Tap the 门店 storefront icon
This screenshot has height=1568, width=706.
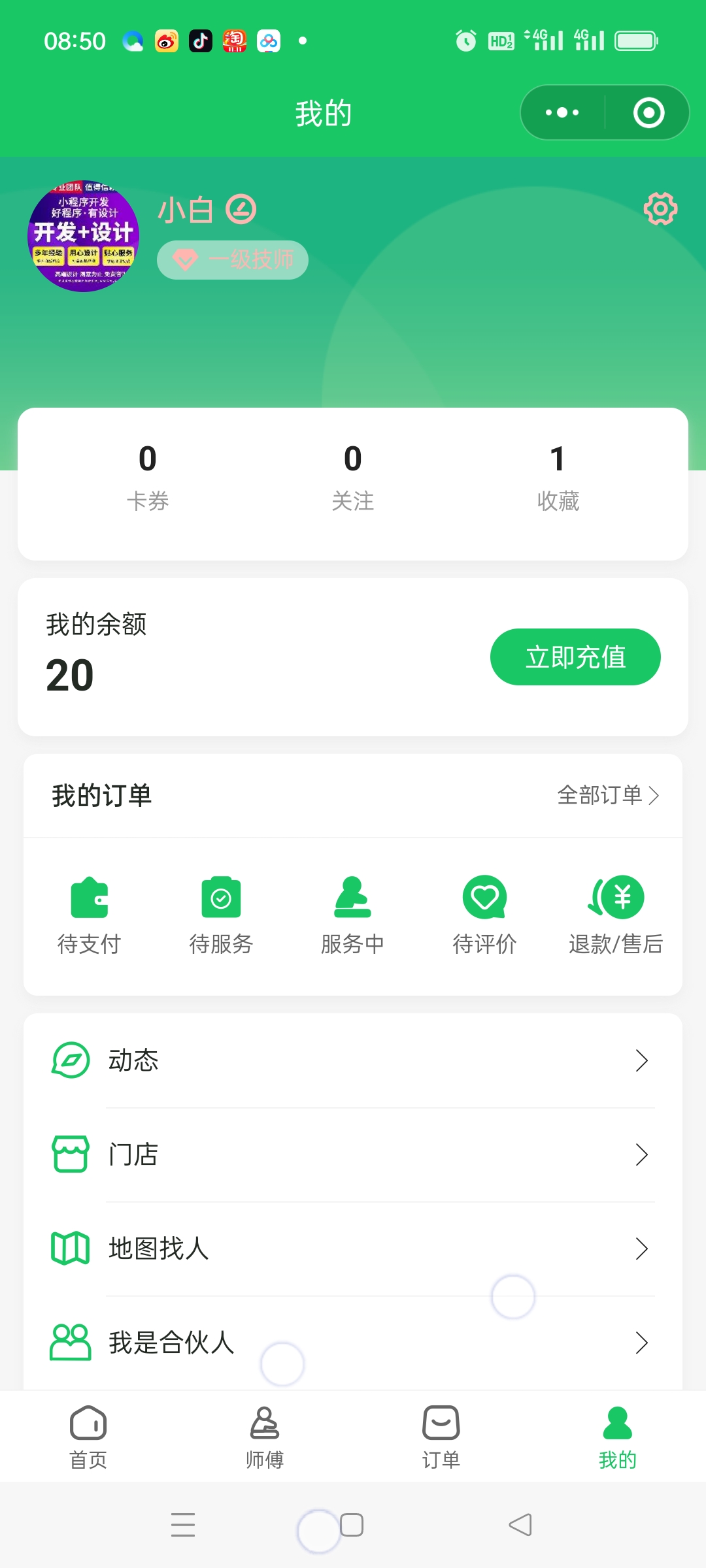point(70,1154)
